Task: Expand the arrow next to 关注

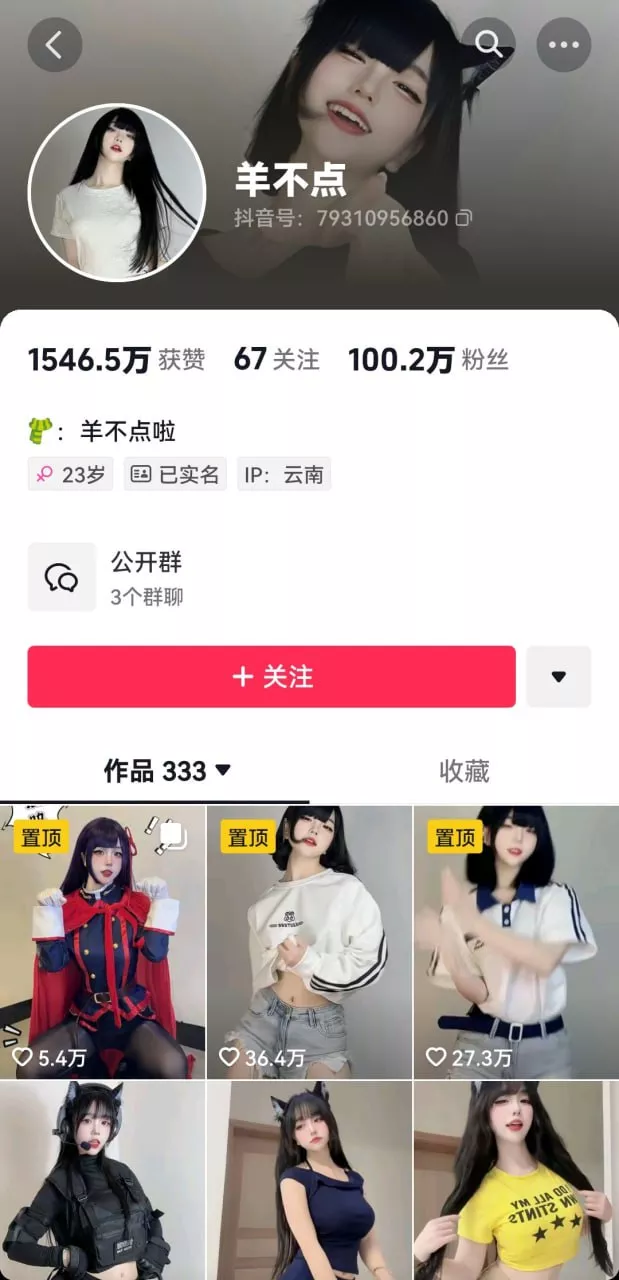Action: click(558, 677)
